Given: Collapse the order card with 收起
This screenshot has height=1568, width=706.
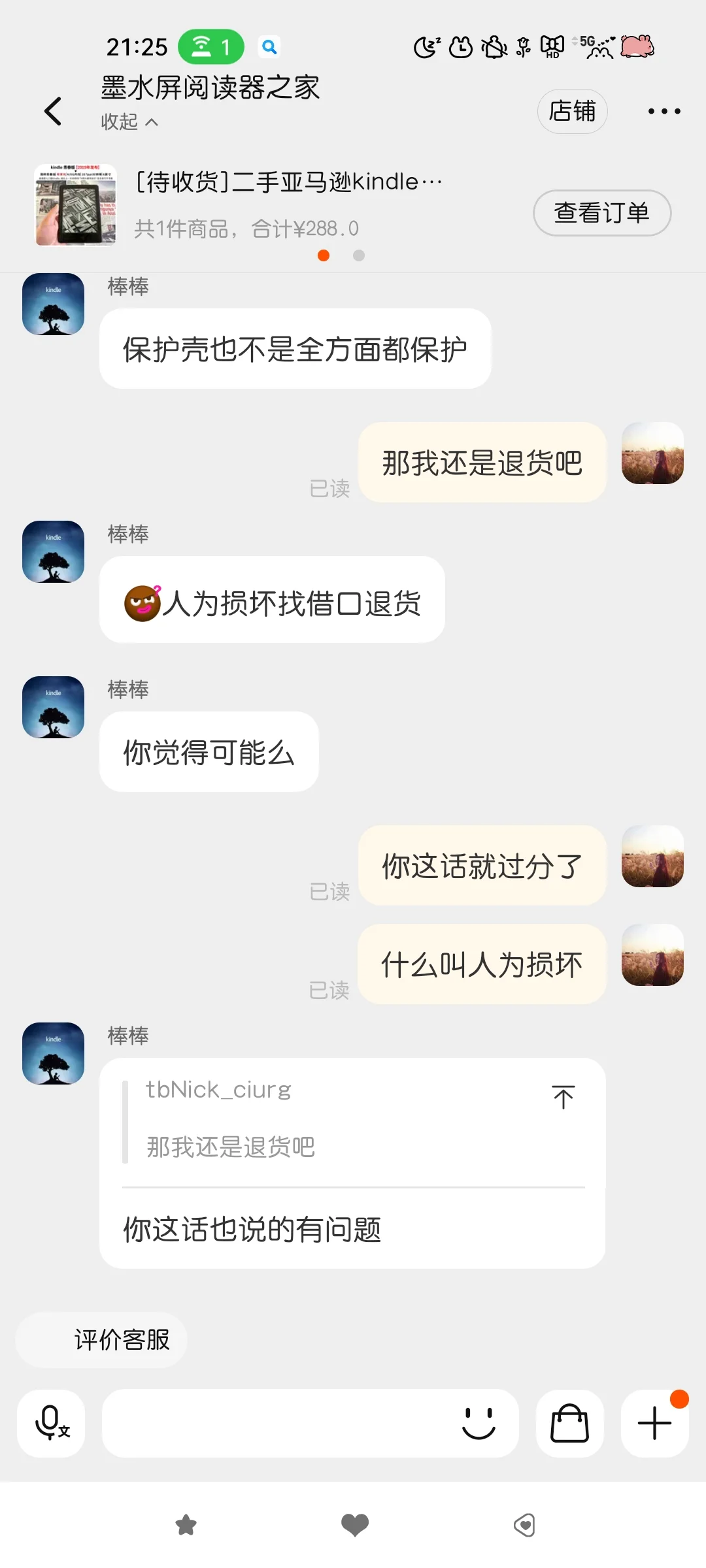Looking at the screenshot, I should pos(129,122).
